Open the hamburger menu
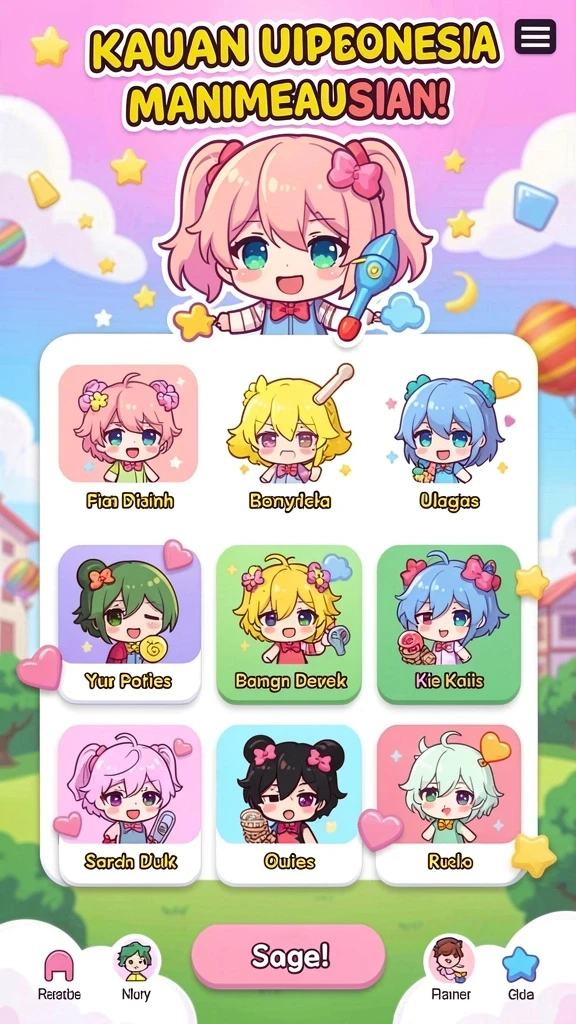This screenshot has width=576, height=1024. click(x=535, y=37)
